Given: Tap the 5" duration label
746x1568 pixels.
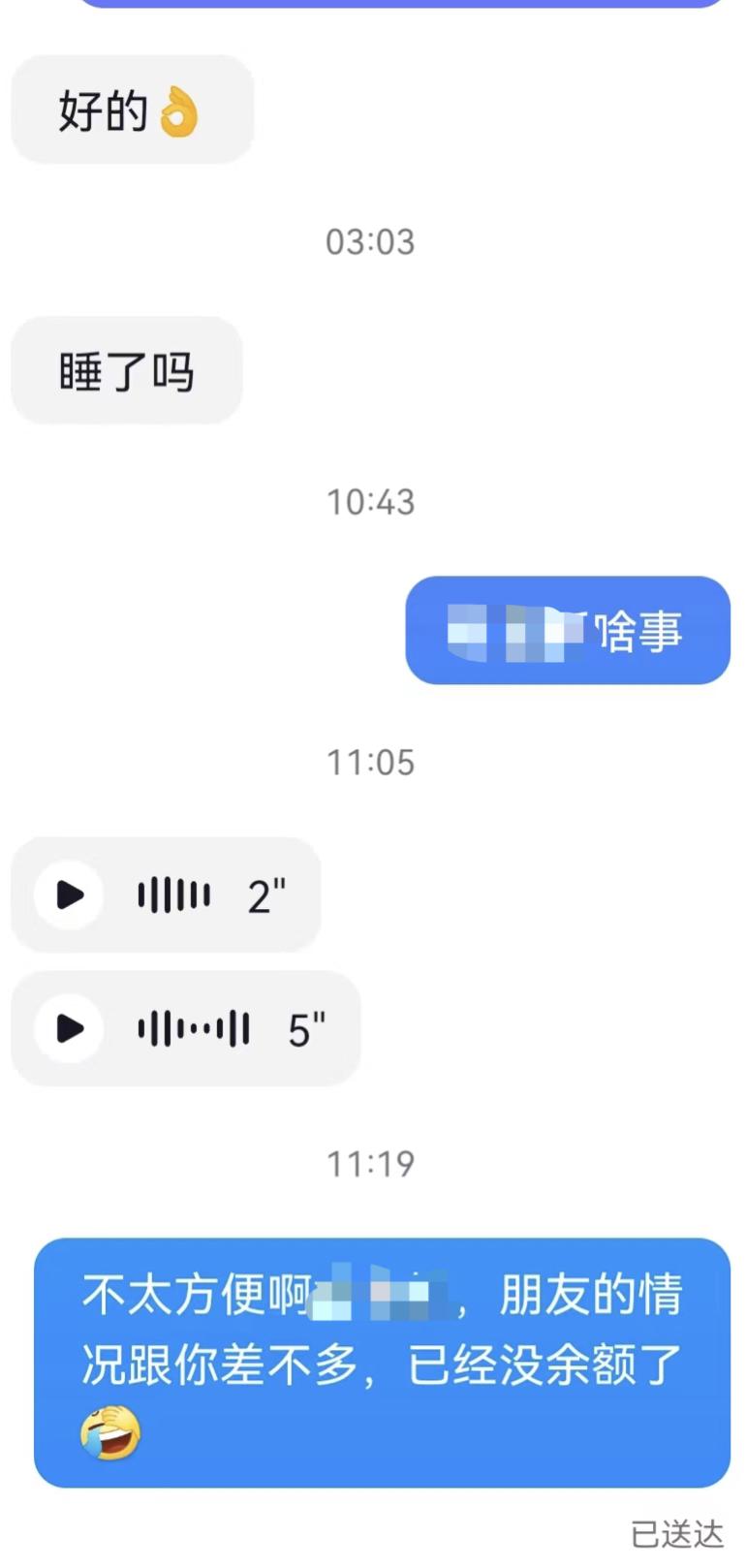Looking at the screenshot, I should (307, 1028).
